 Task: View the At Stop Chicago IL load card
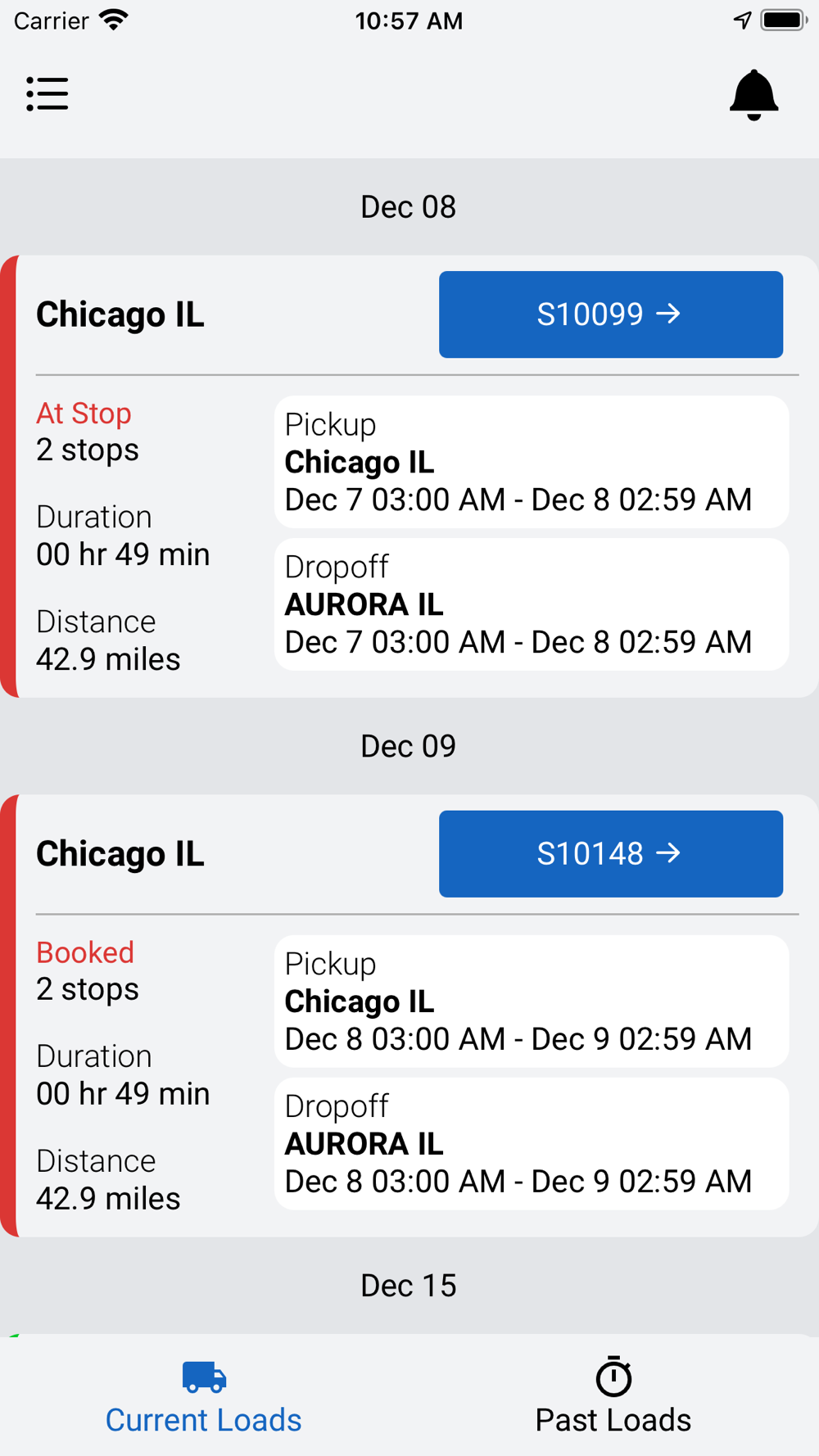coord(409,477)
